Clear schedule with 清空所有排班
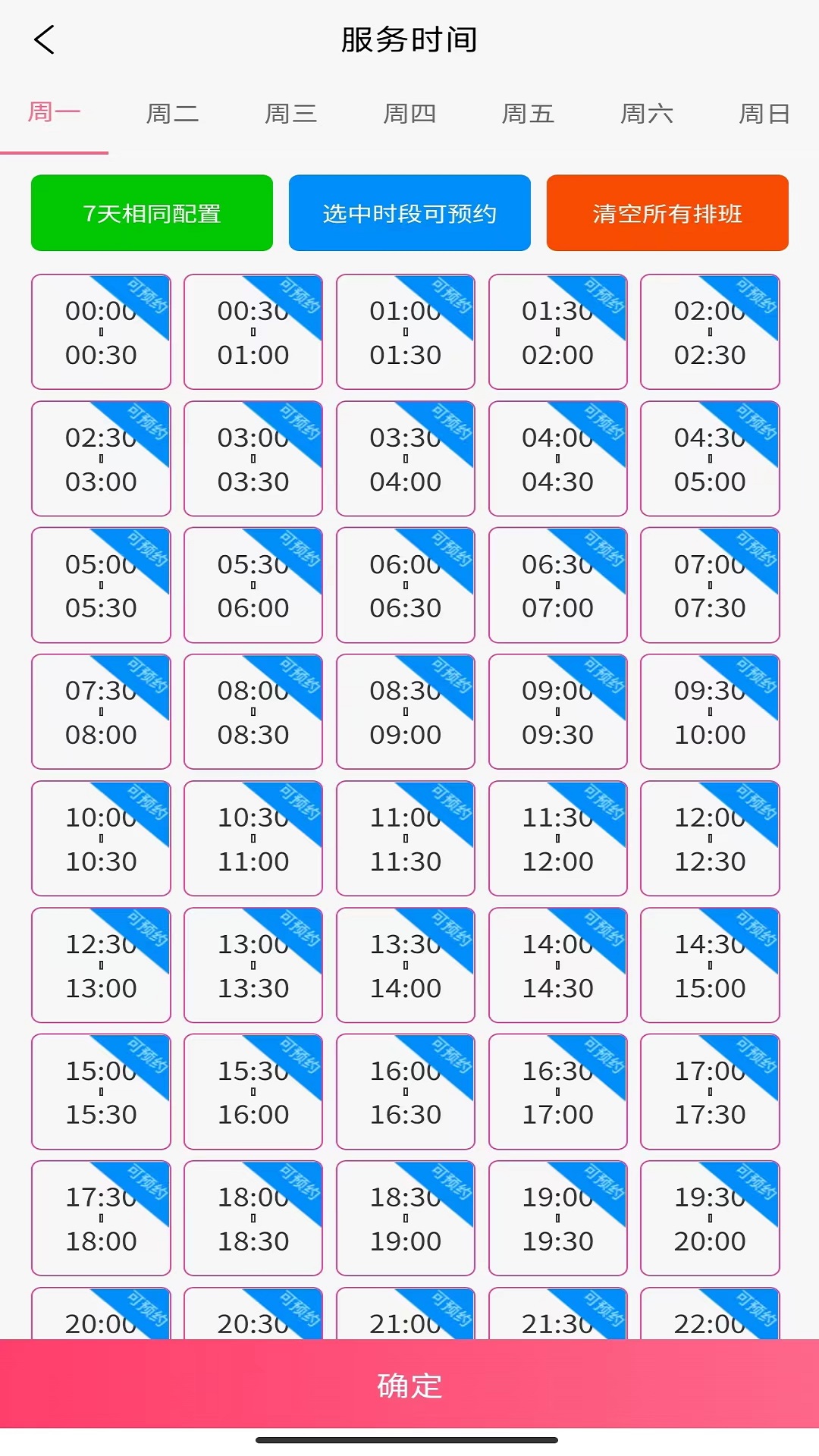 (x=667, y=213)
